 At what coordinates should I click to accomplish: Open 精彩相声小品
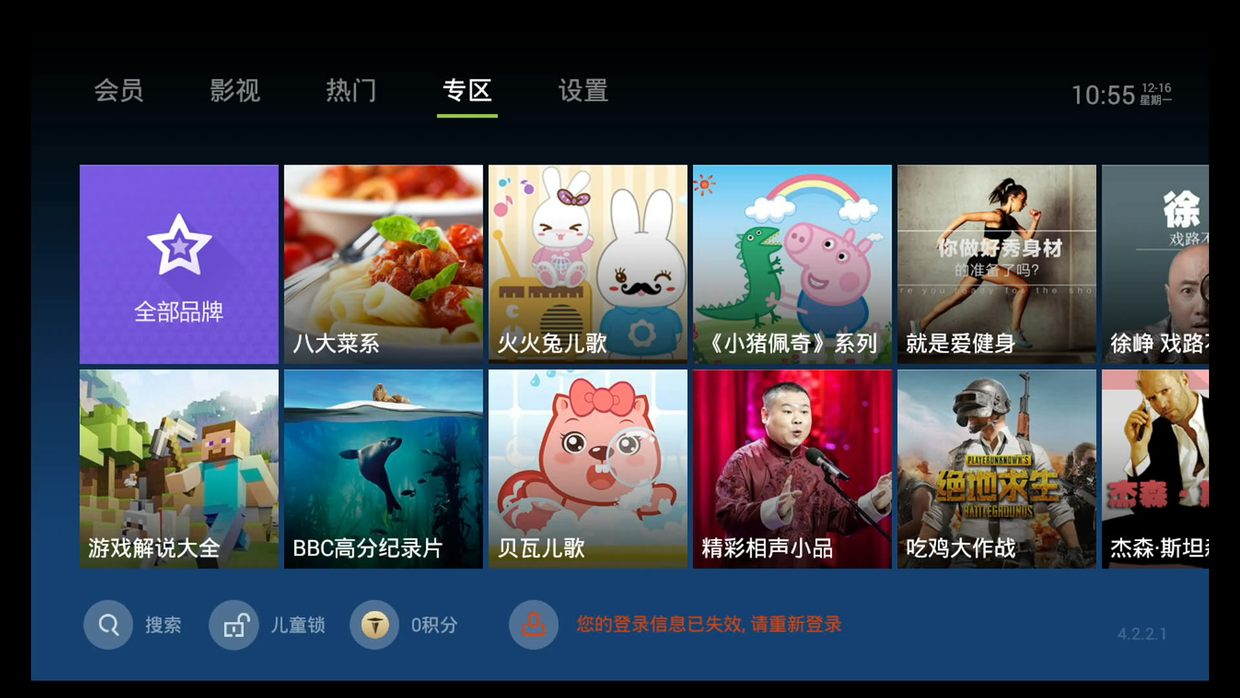[x=792, y=469]
